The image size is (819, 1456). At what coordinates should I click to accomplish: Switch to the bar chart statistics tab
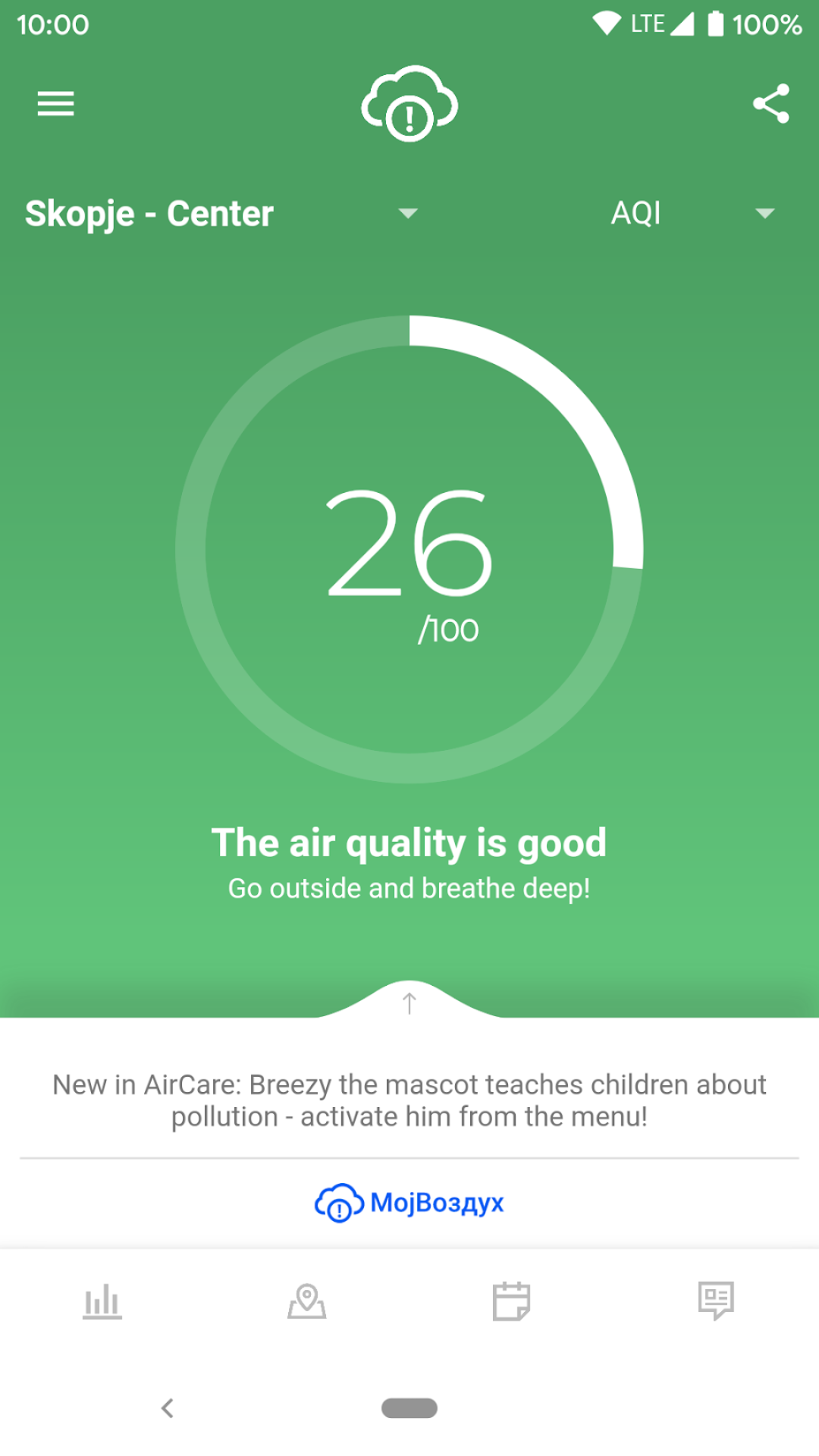[x=102, y=1301]
